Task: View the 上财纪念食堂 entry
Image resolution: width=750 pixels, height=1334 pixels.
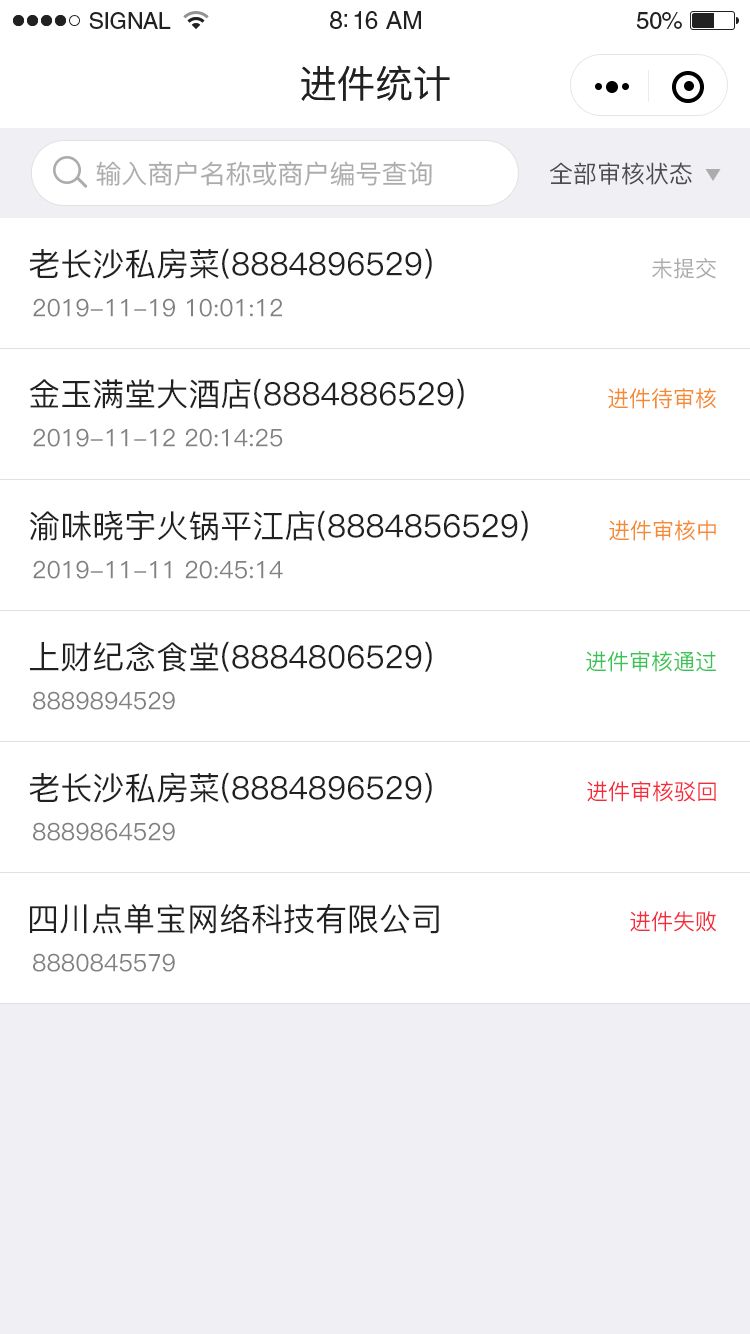Action: [x=374, y=676]
